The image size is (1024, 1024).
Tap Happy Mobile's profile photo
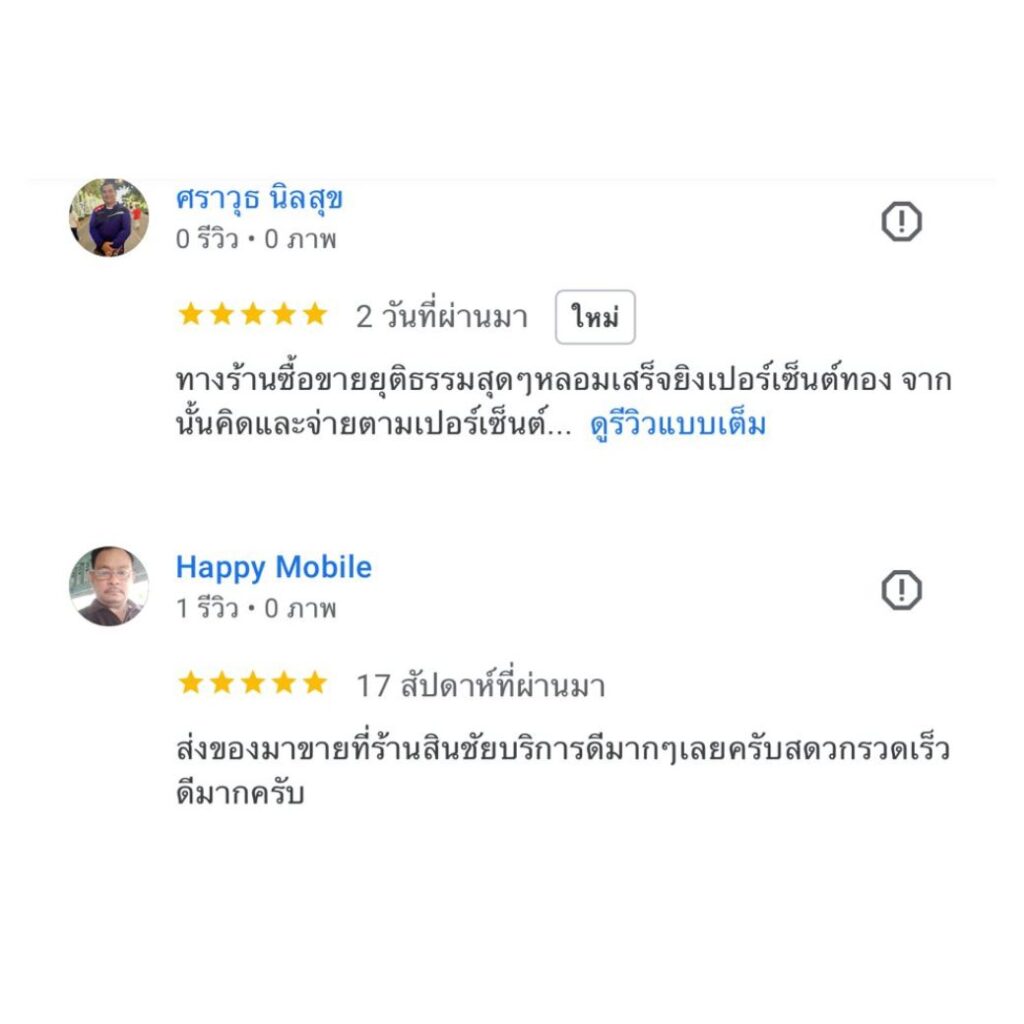click(109, 586)
